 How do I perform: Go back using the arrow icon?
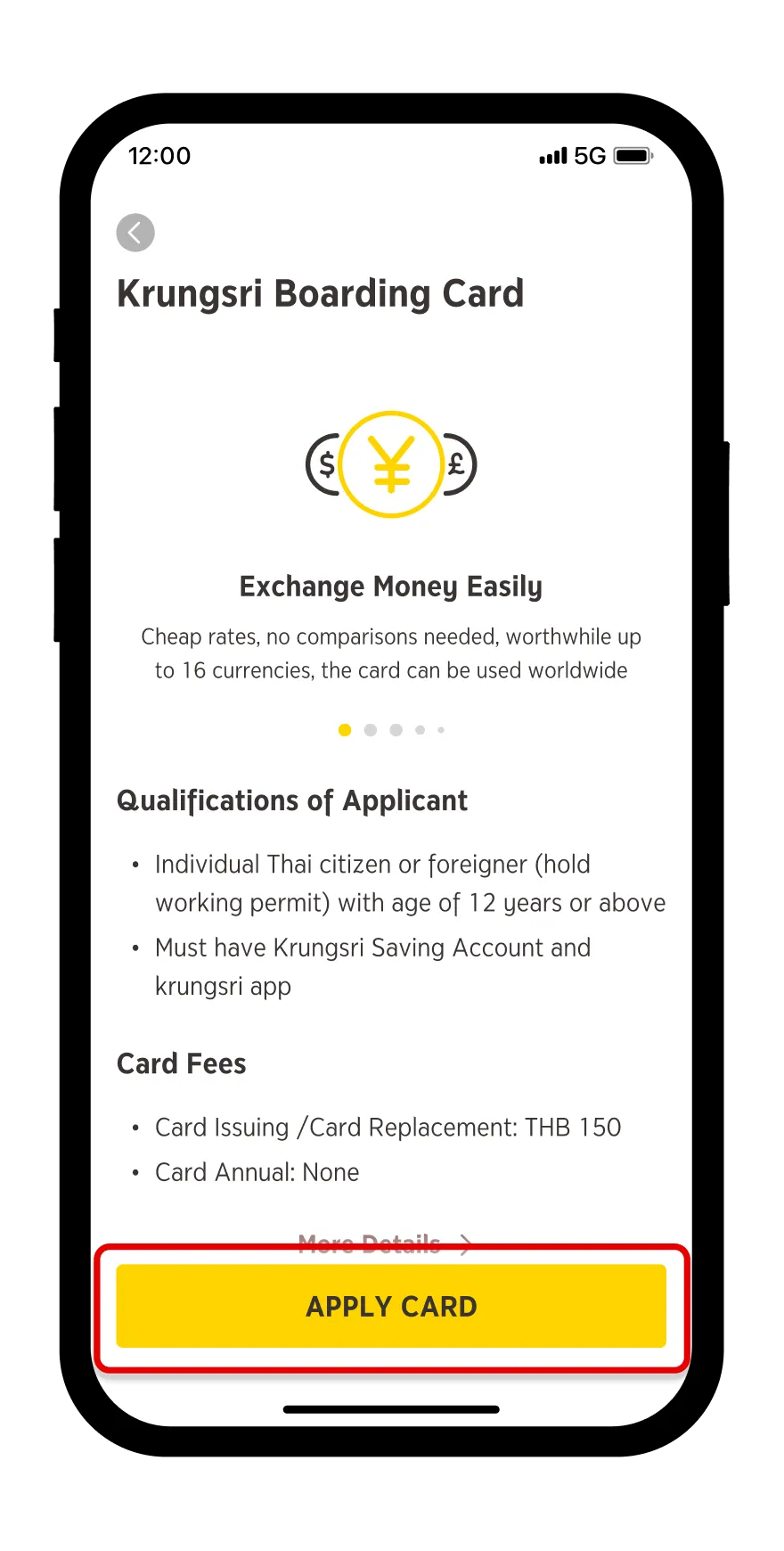135,233
